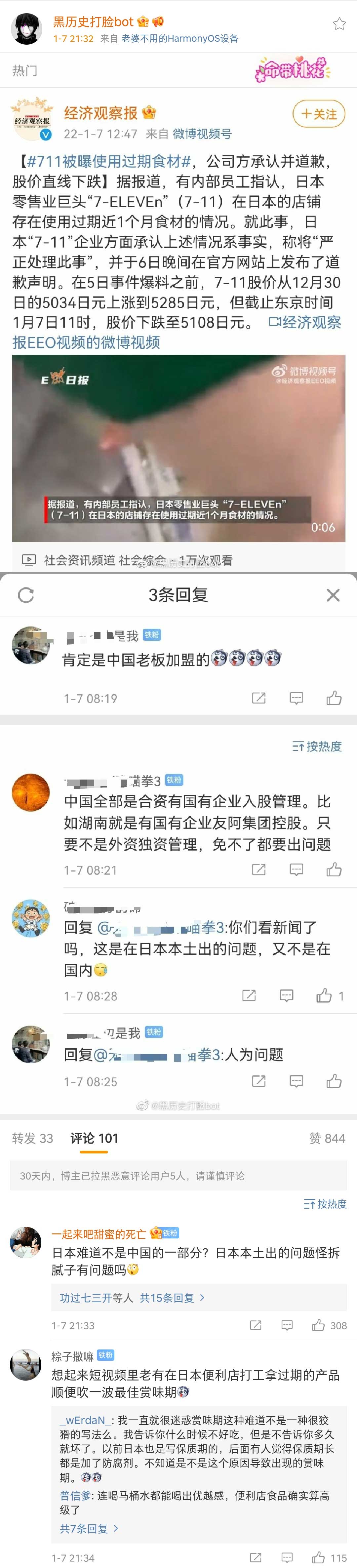Open _wErdaN_'s profile from the reply
The width and height of the screenshot is (357, 1568).
85,1420
